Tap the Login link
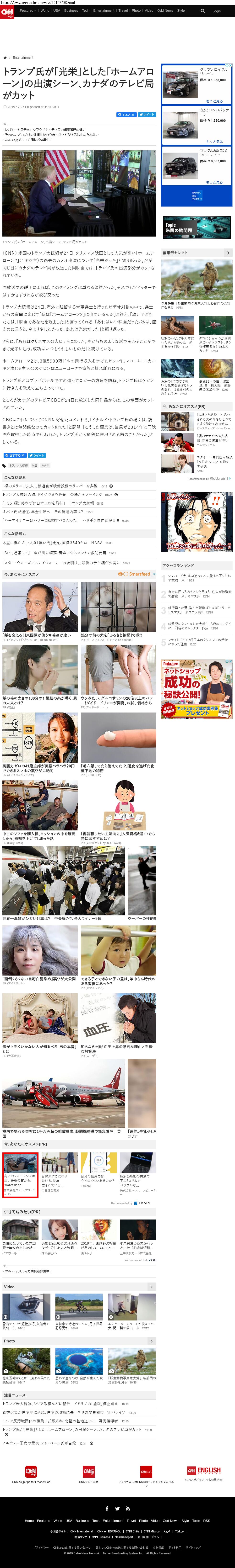The width and height of the screenshot is (235, 1568). (216, 11)
